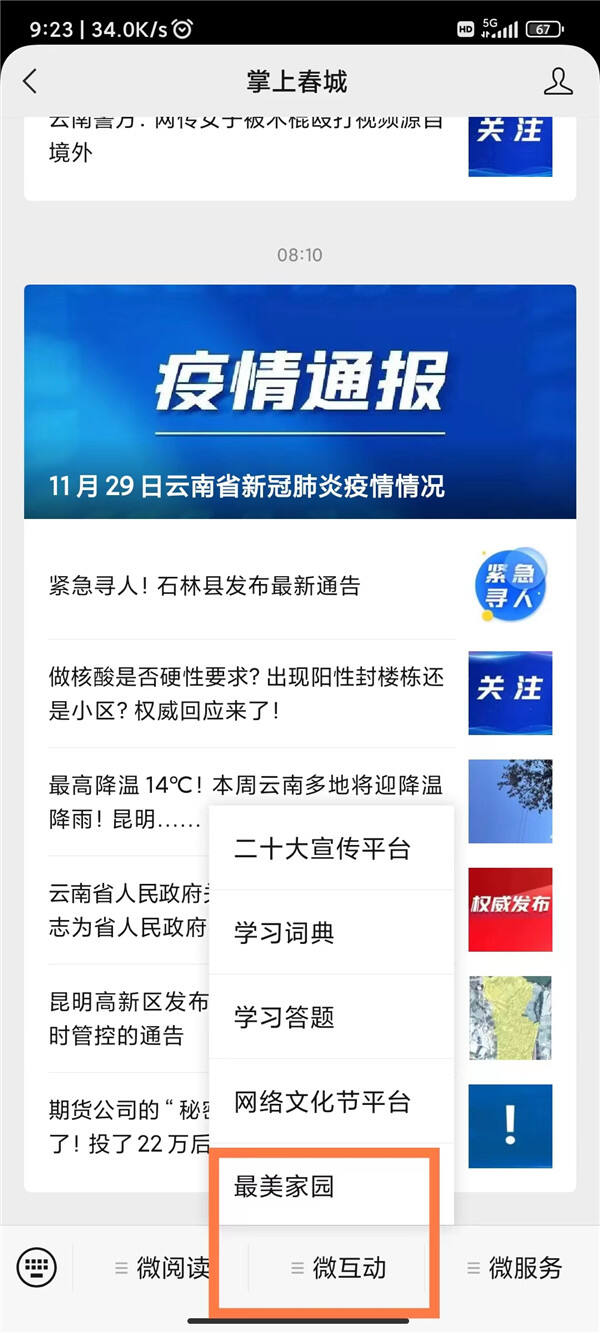Open 网络文化节平台

click(322, 1102)
